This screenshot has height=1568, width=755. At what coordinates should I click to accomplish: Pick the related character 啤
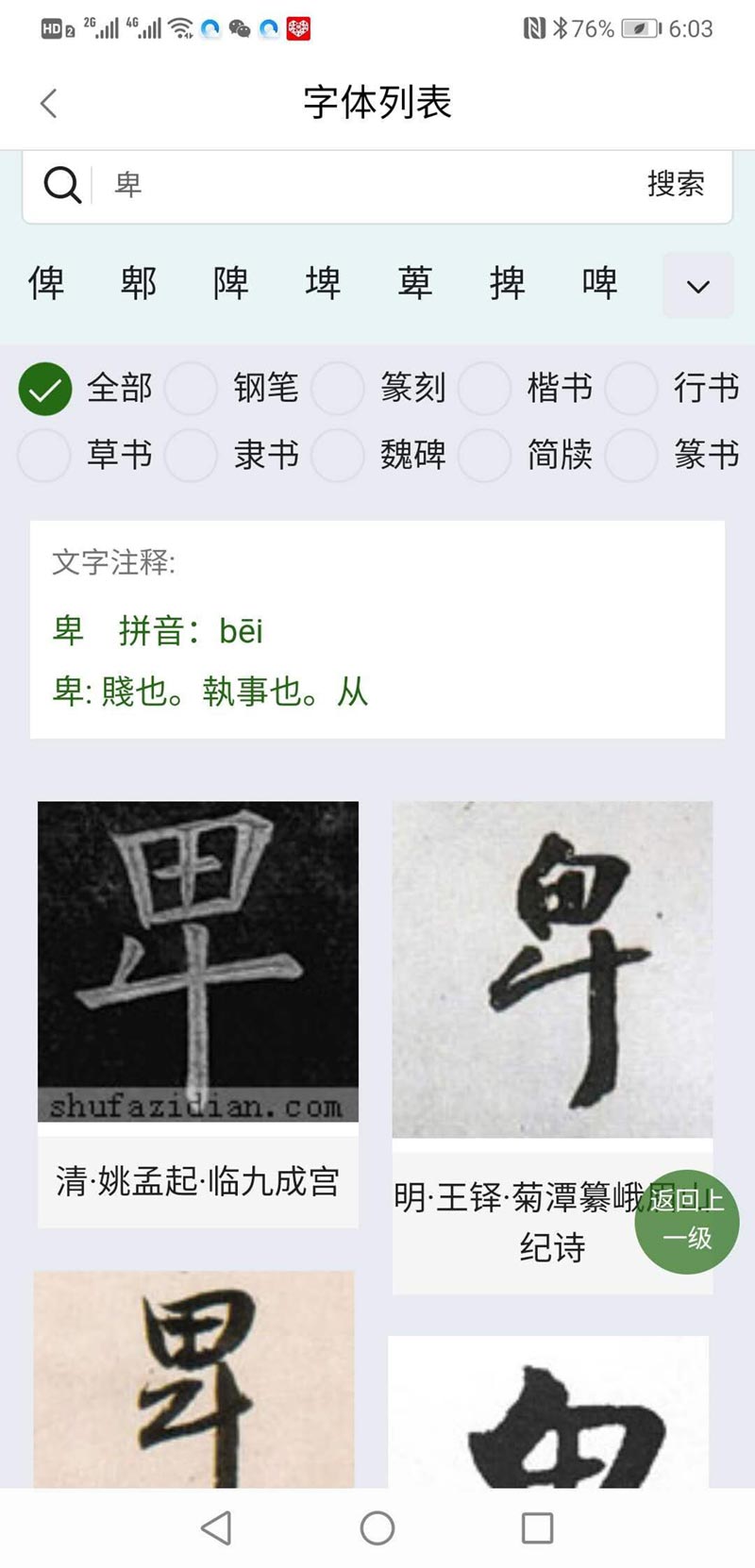[599, 283]
